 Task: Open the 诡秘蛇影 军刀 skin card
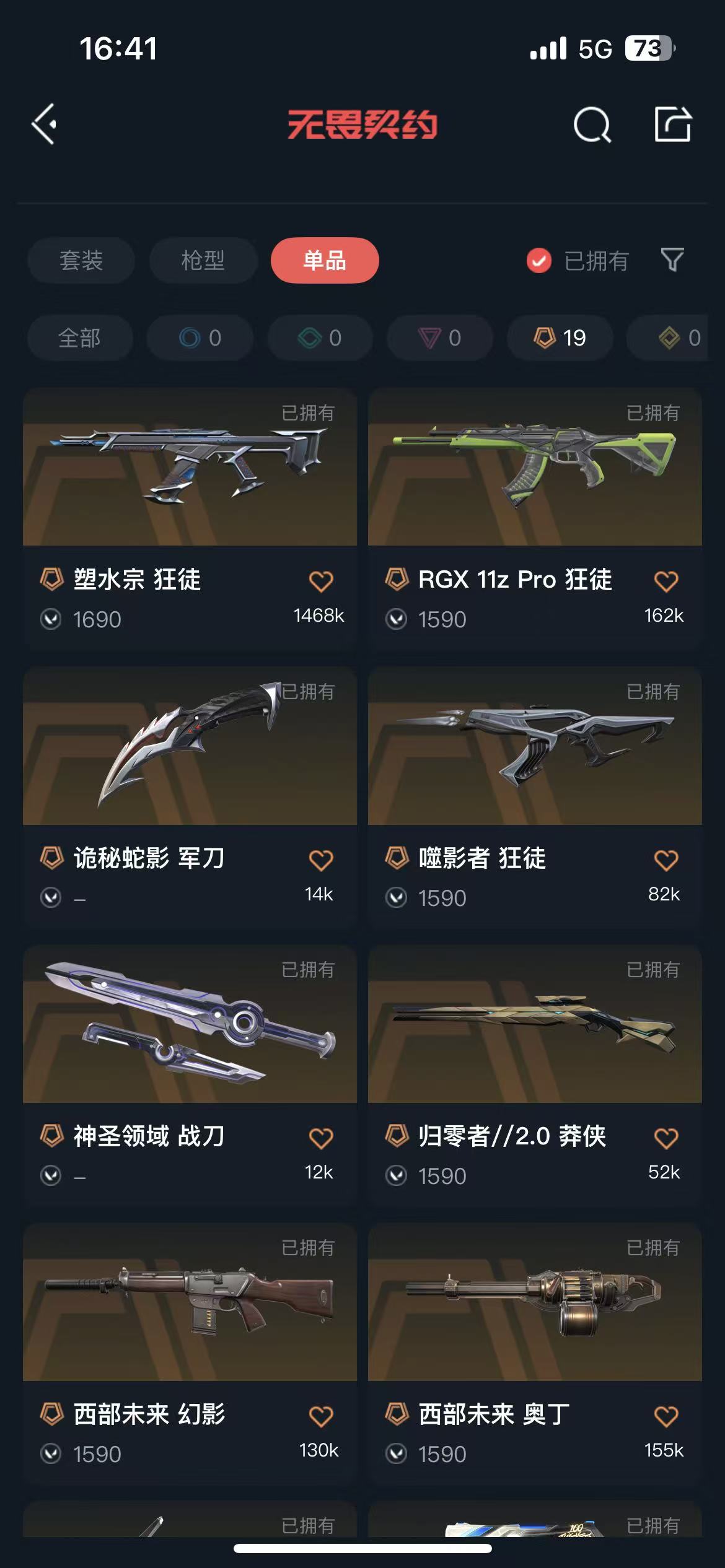[x=190, y=749]
